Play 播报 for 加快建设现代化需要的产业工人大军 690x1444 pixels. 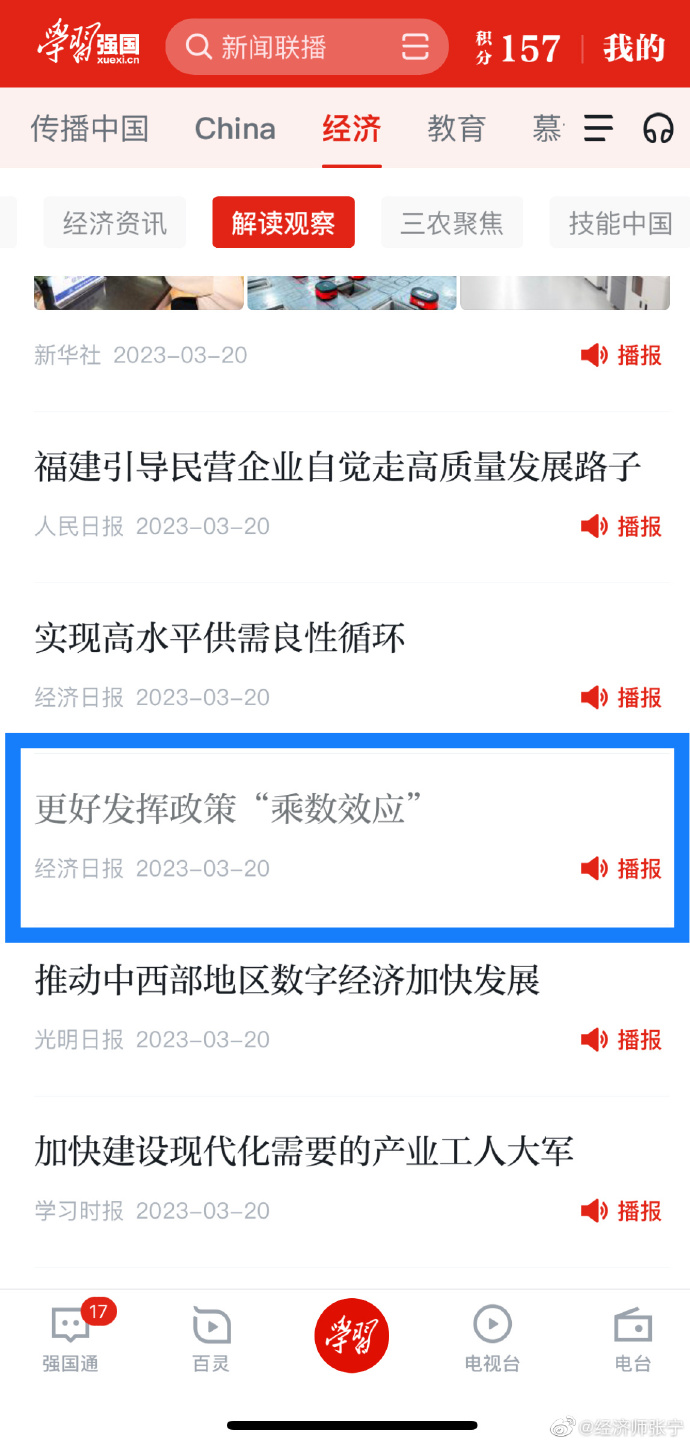621,1211
